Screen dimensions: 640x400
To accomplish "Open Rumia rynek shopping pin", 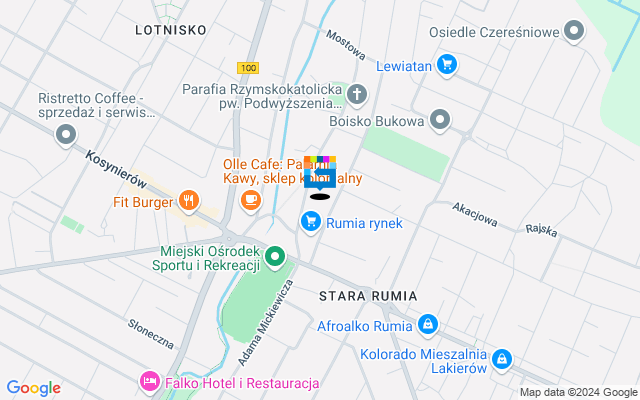I will tap(311, 222).
